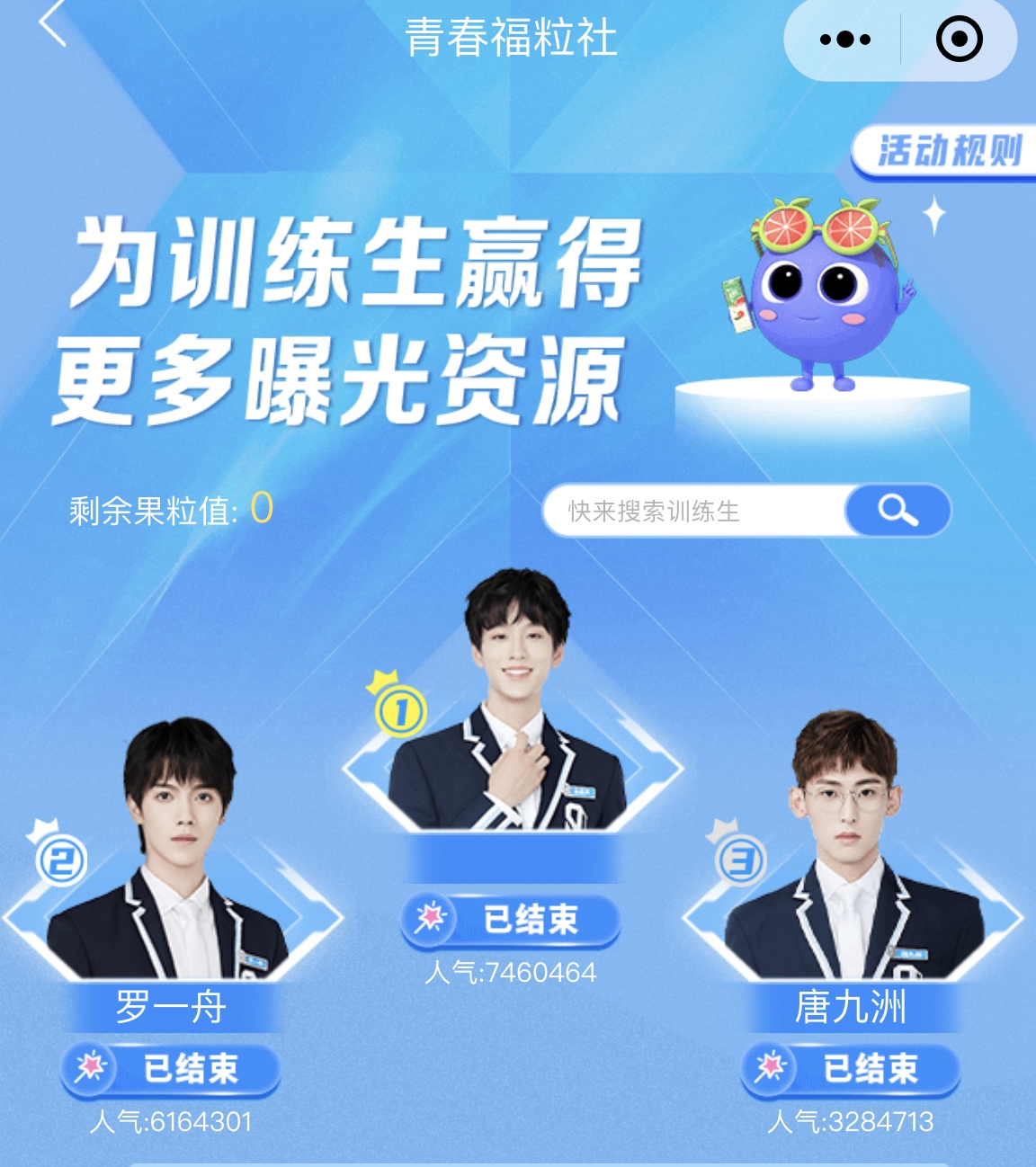Open 唐九洲's trainee card
Viewport: 1036px width, 1167px height.
tap(850, 863)
